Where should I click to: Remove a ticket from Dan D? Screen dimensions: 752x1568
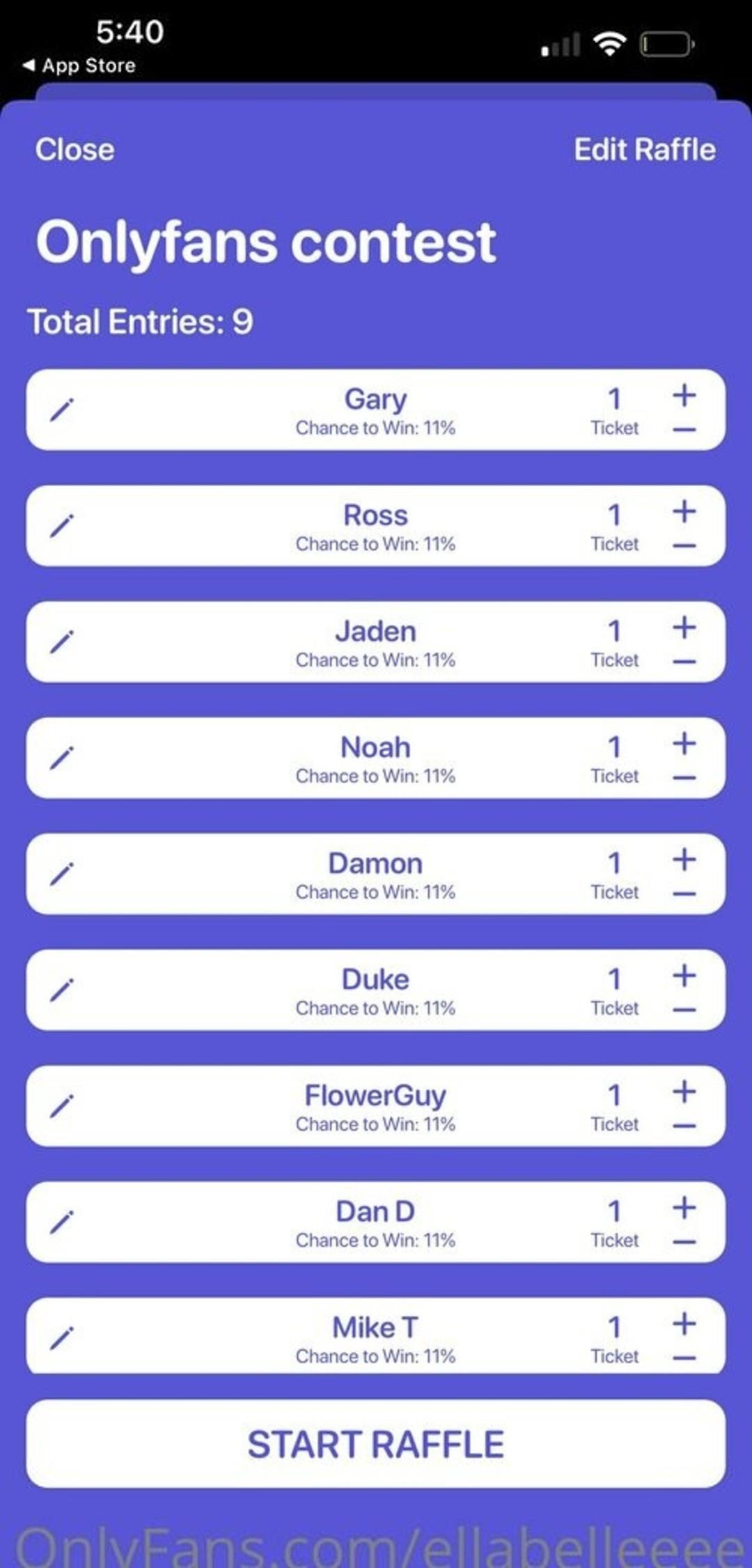tap(684, 1243)
